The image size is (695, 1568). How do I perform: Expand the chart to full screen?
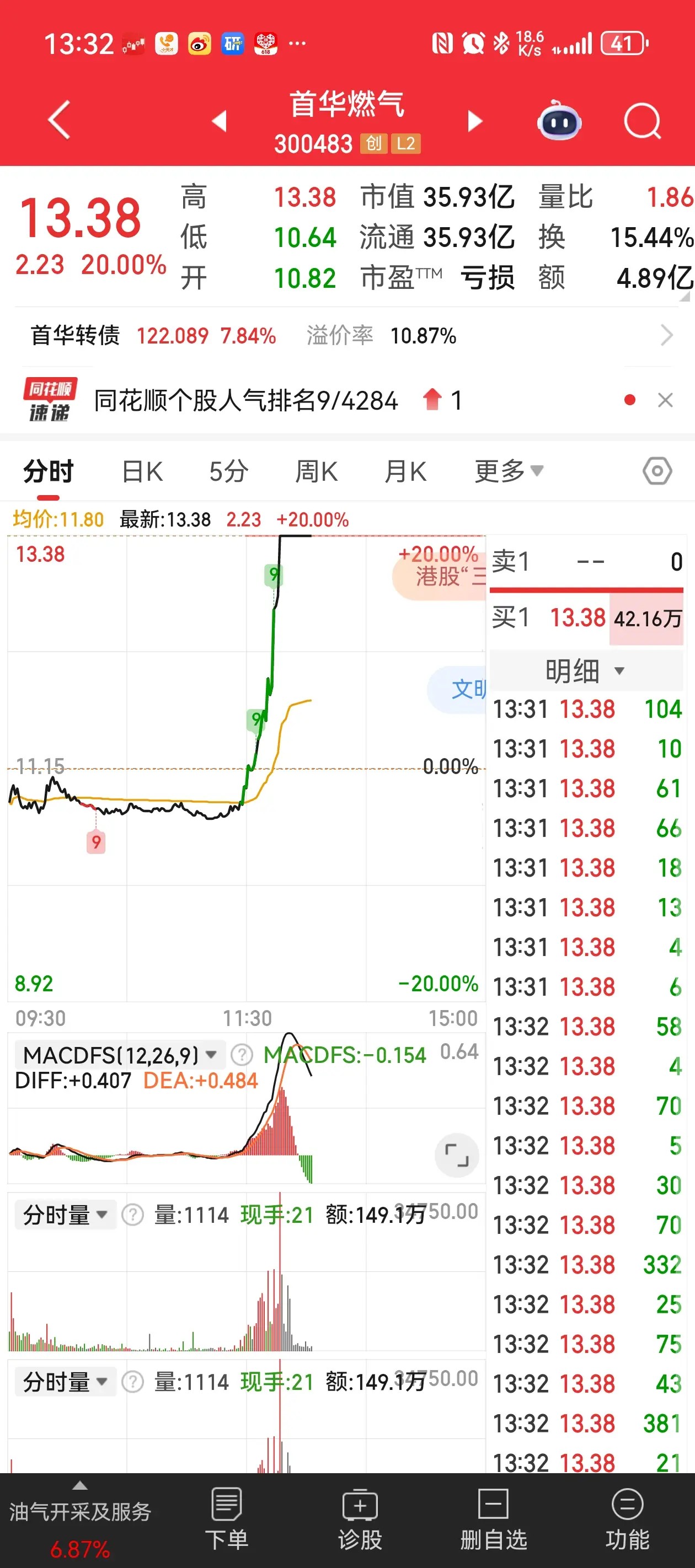[456, 1154]
